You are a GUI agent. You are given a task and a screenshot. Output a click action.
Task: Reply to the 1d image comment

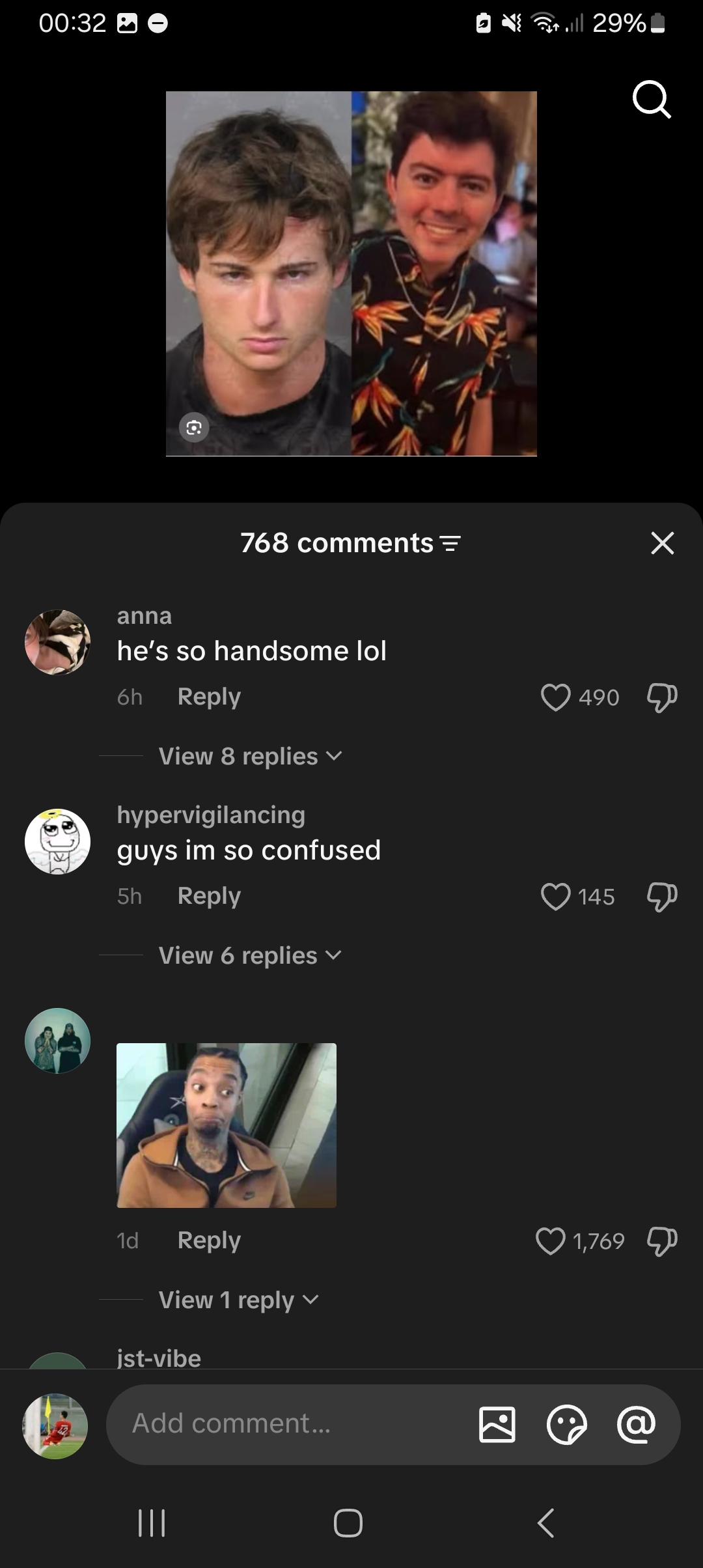coord(209,1240)
